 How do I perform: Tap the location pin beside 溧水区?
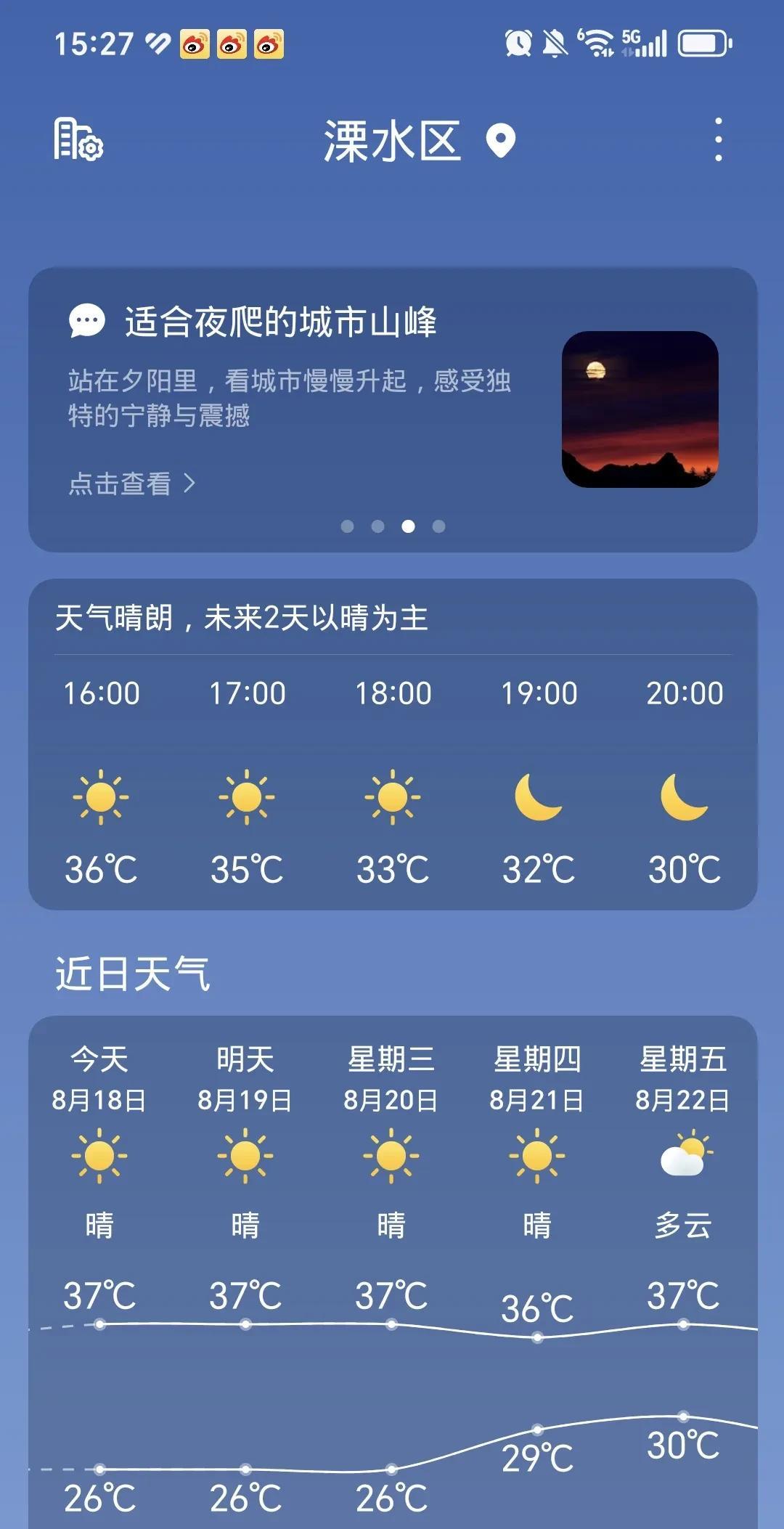(500, 141)
